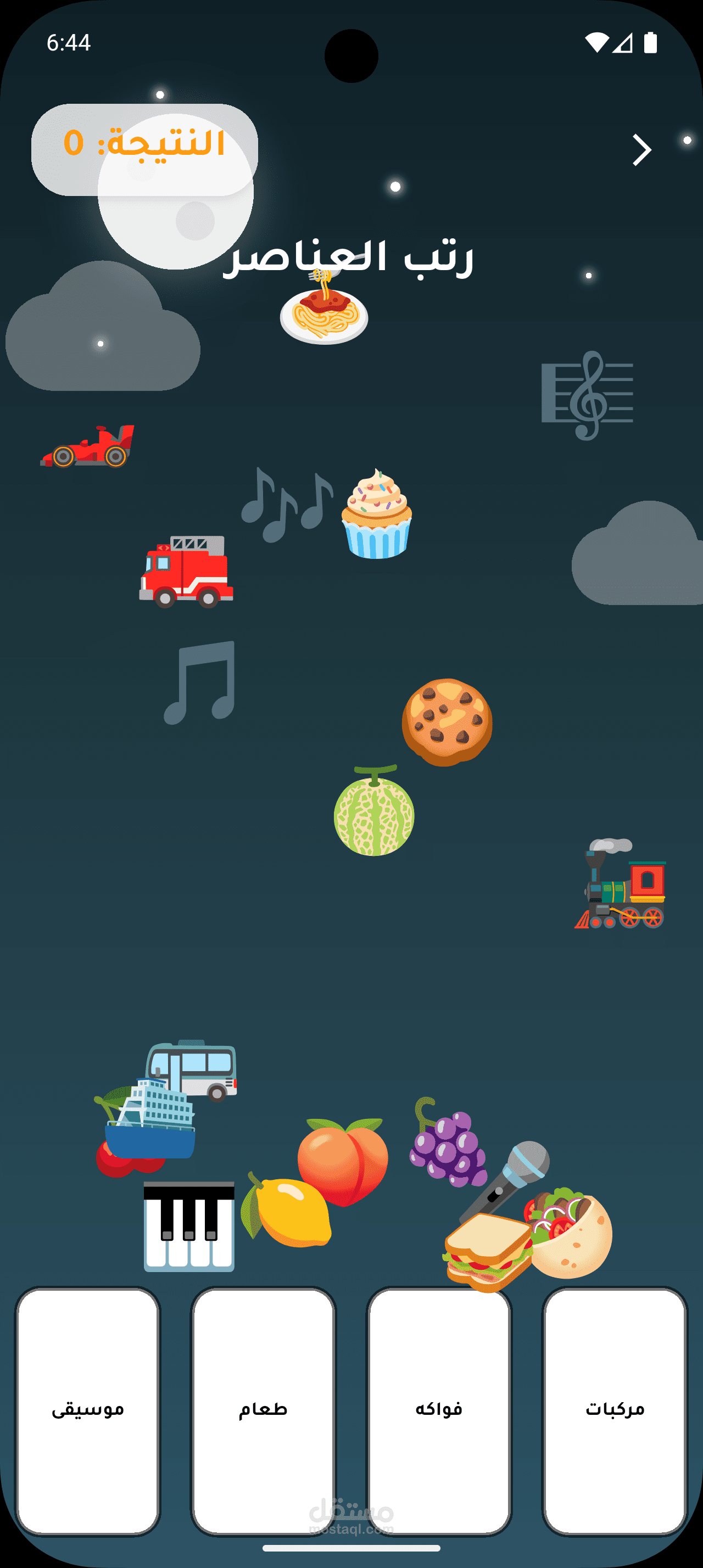Tap the cupcake item
703x1568 pixels.
(x=377, y=514)
